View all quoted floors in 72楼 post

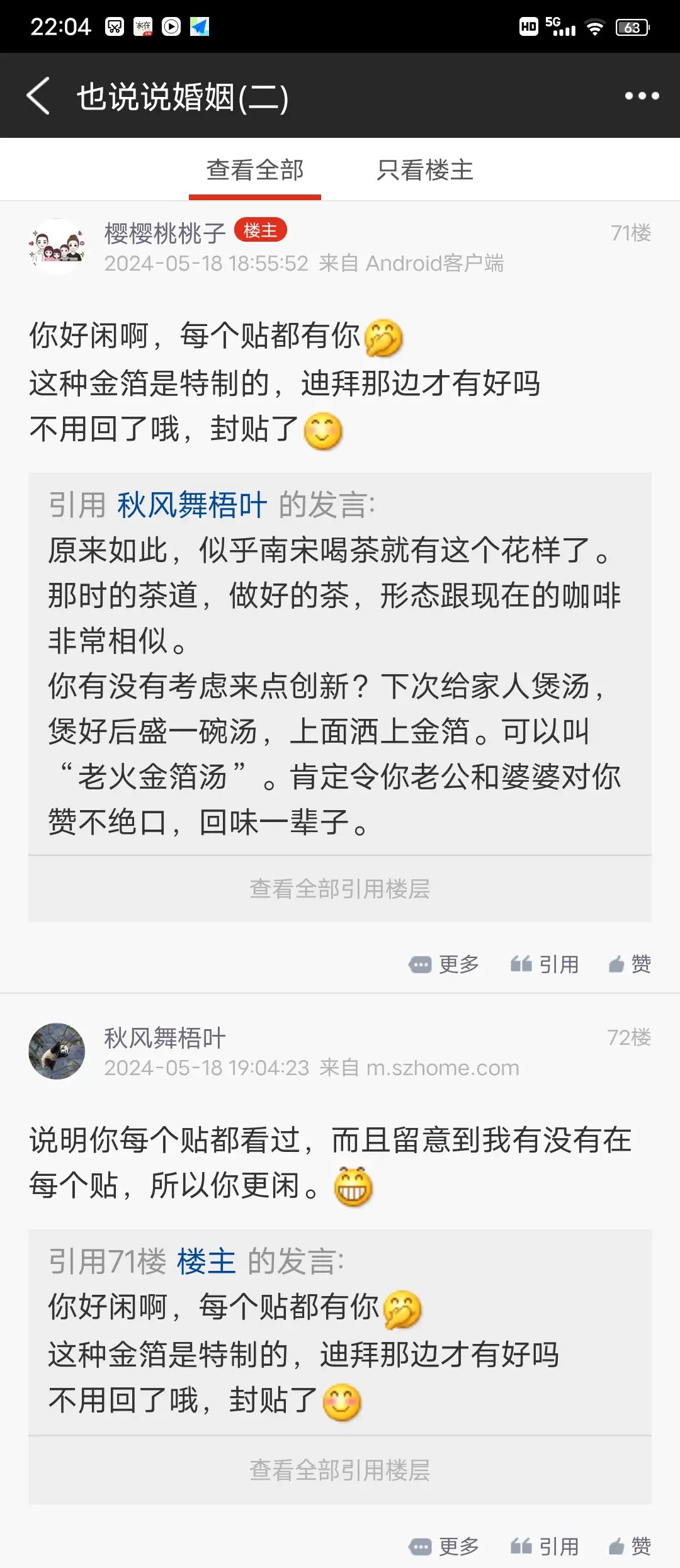coord(340,1470)
